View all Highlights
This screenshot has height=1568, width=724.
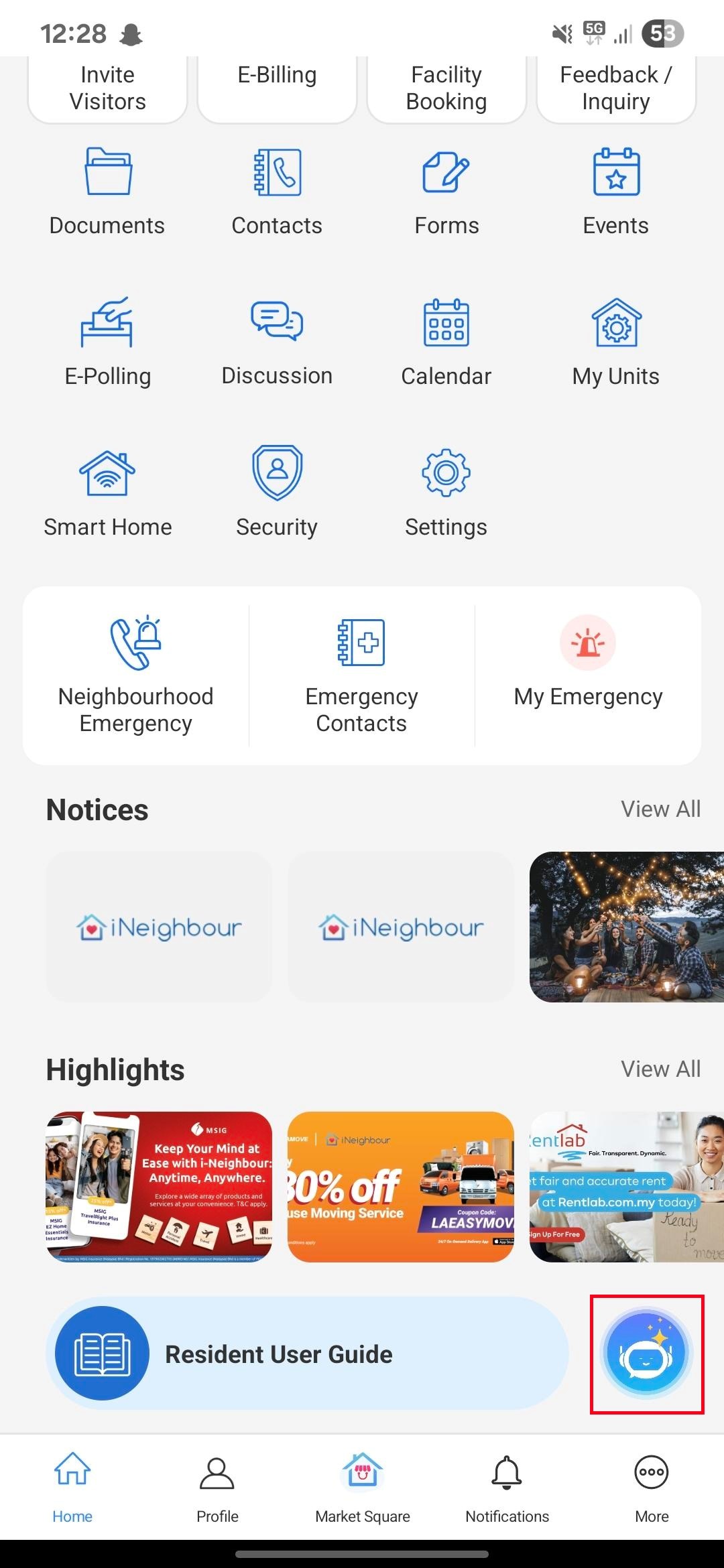(660, 1069)
